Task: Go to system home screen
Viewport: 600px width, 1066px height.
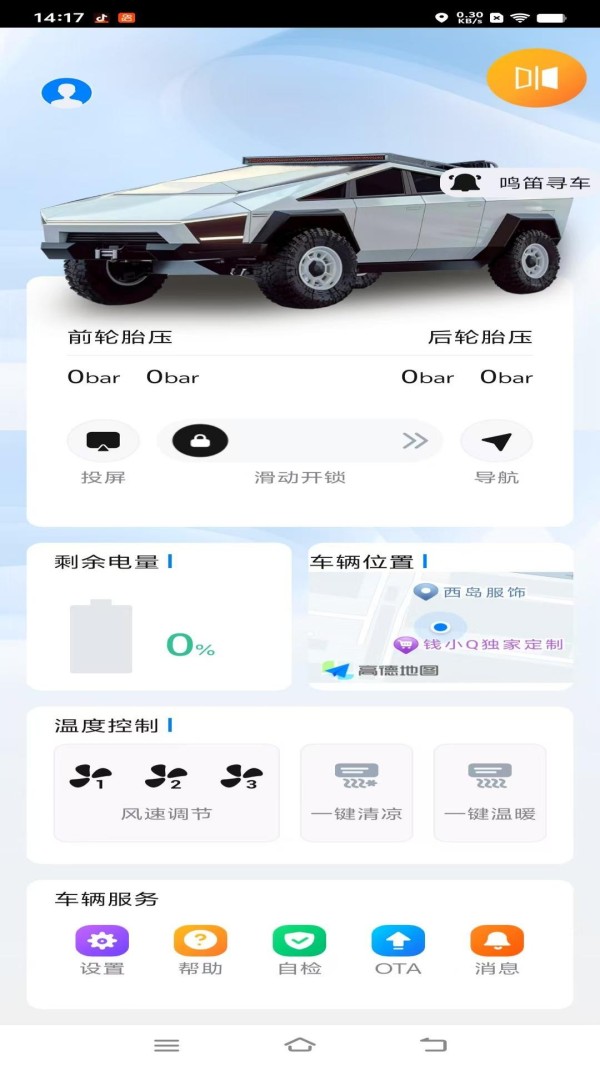Action: tap(300, 1044)
